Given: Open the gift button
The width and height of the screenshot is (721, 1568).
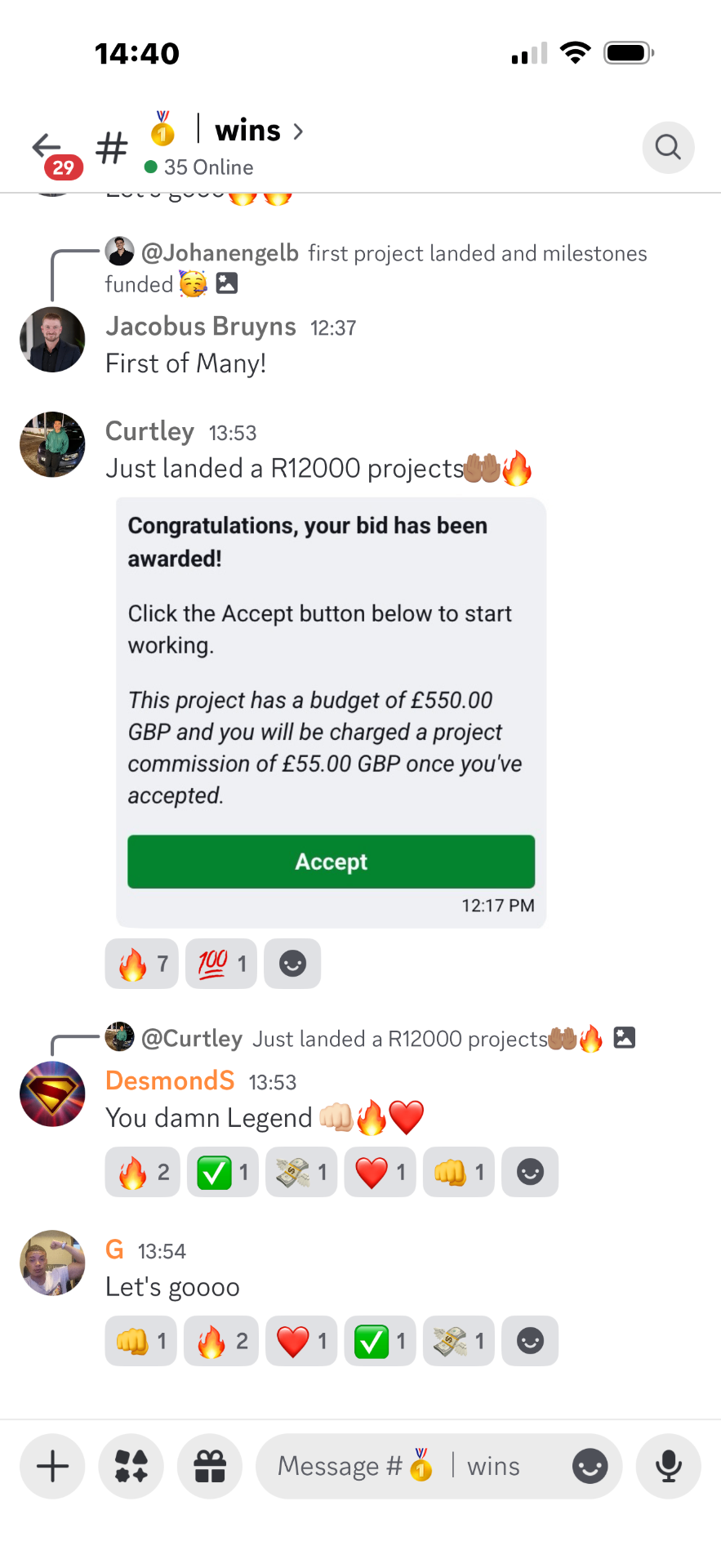Looking at the screenshot, I should coord(210,1466).
